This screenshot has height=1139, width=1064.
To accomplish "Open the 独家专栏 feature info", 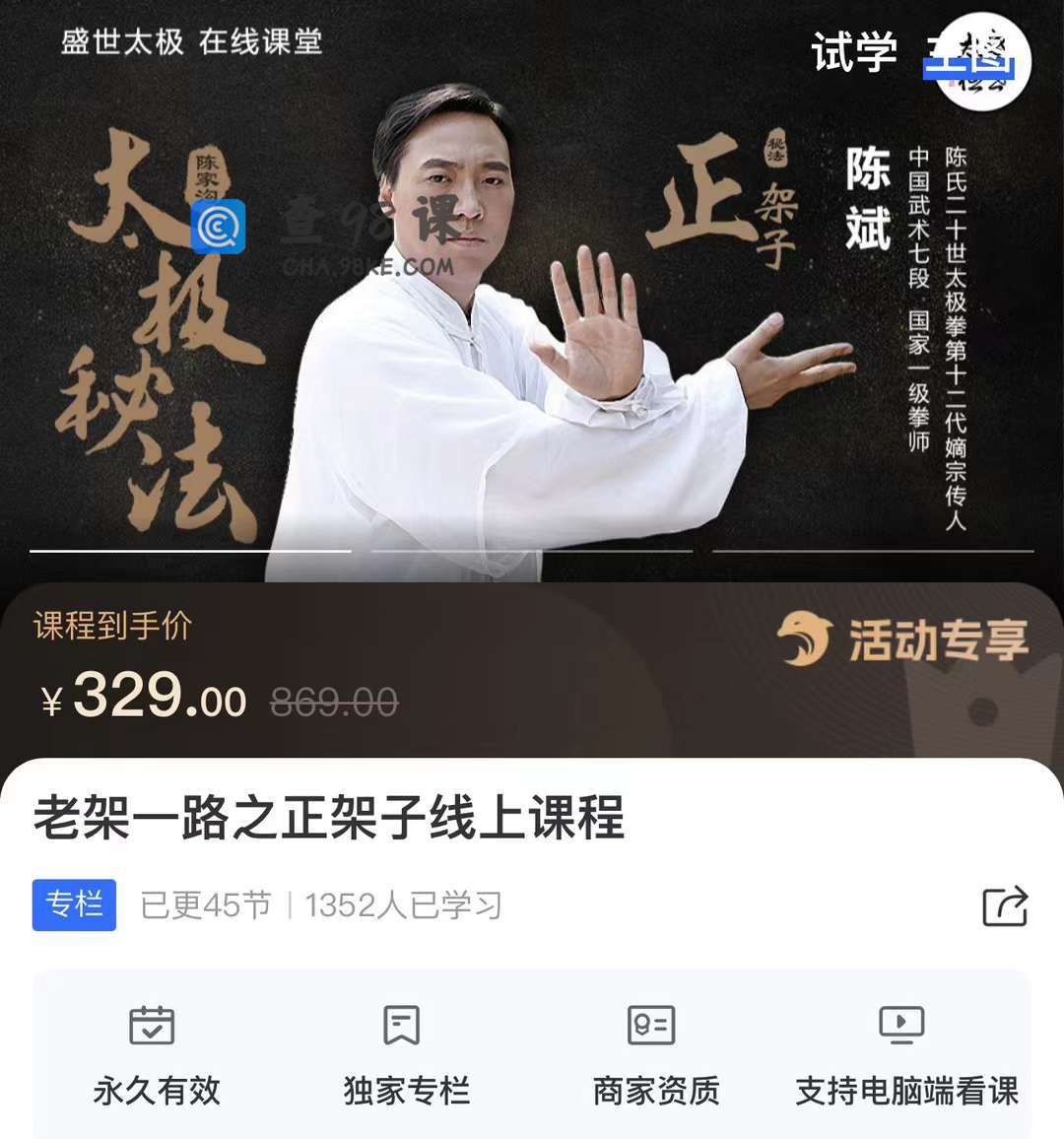I will point(405,1055).
